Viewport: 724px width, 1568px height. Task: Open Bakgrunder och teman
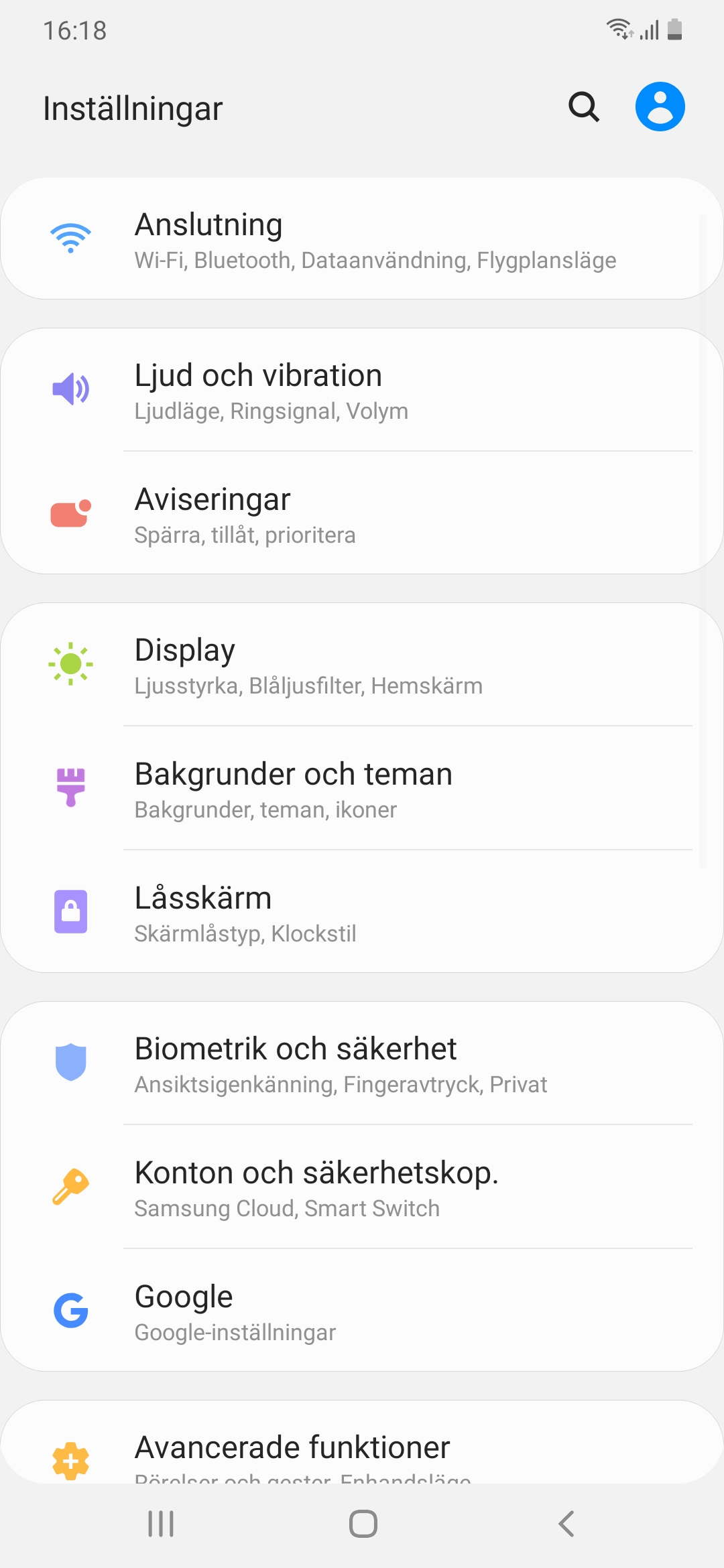pyautogui.click(x=362, y=789)
